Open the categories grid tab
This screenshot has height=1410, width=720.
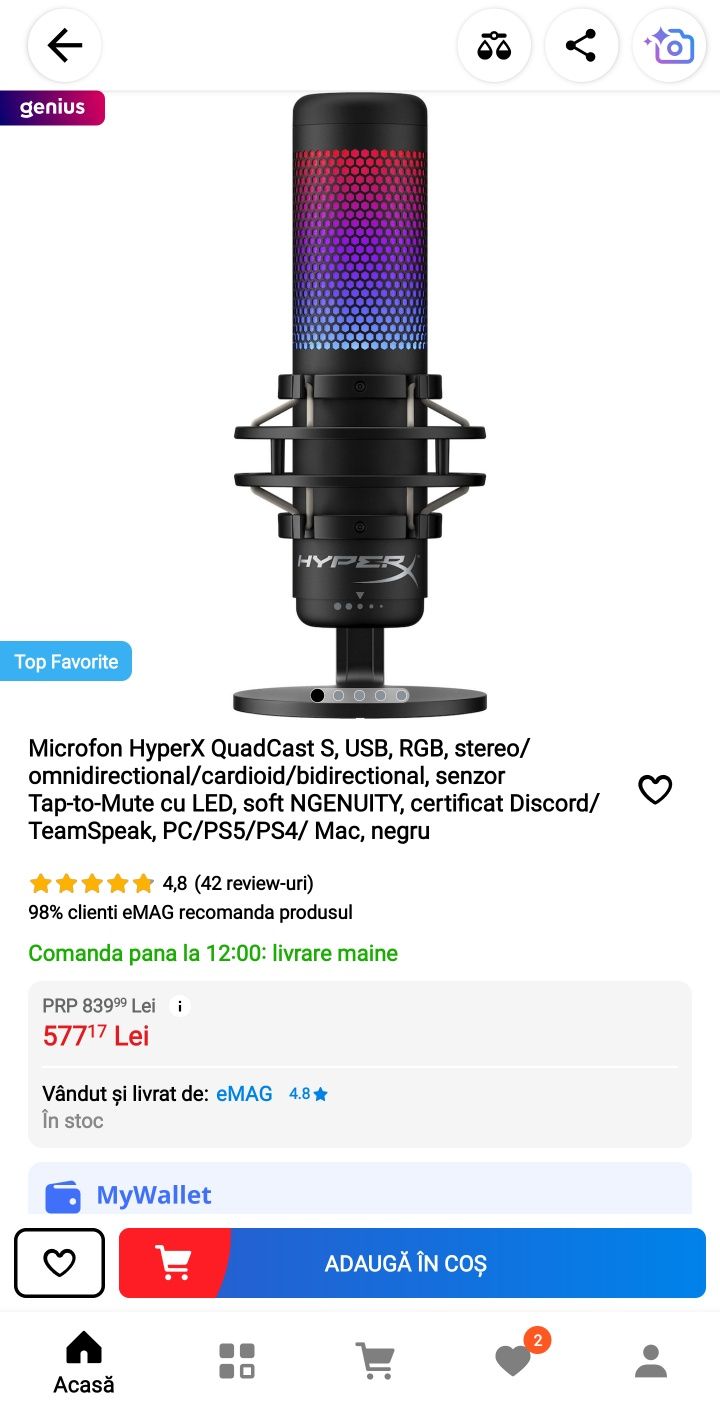[237, 1361]
